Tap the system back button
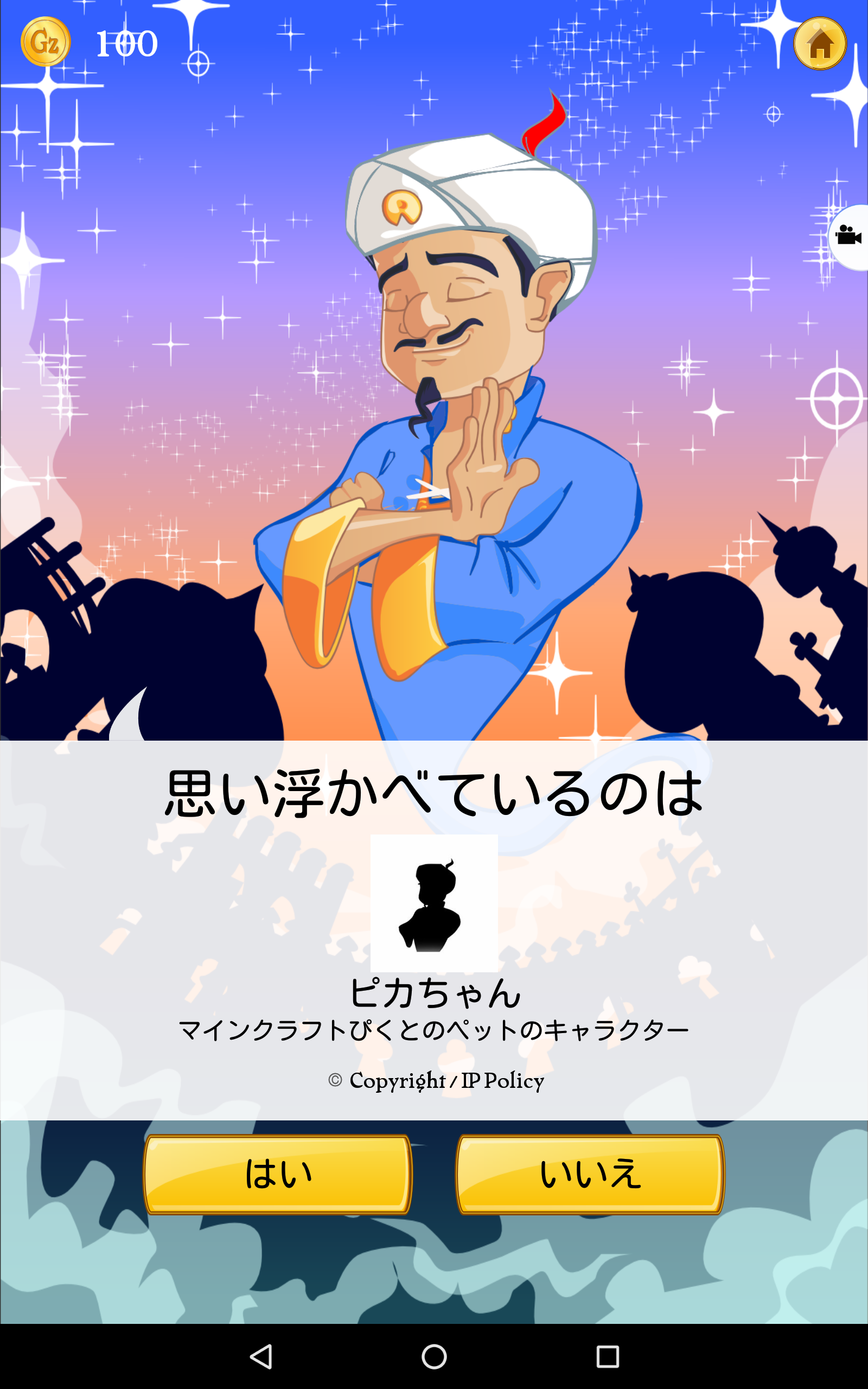The image size is (868, 1389). pos(261,1356)
